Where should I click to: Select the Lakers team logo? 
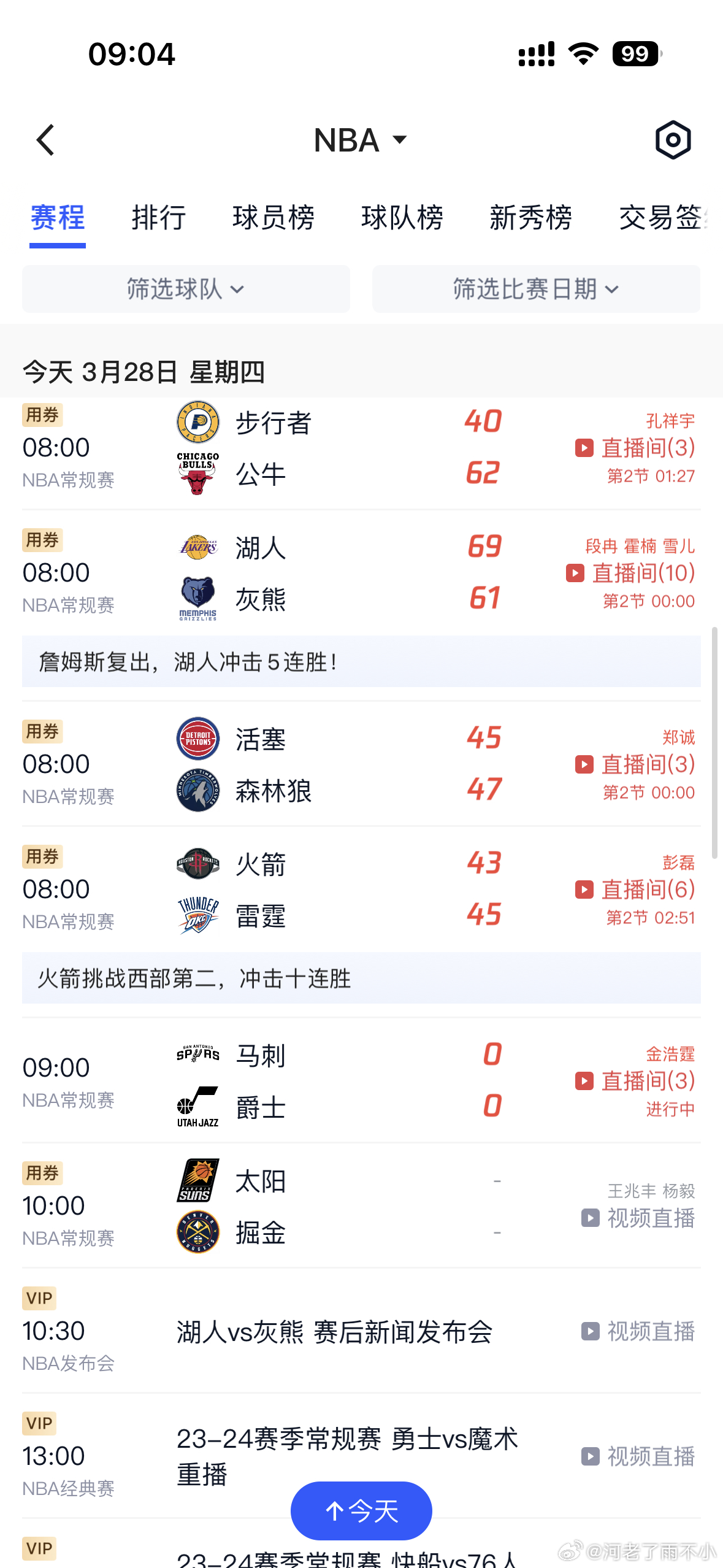tap(197, 548)
